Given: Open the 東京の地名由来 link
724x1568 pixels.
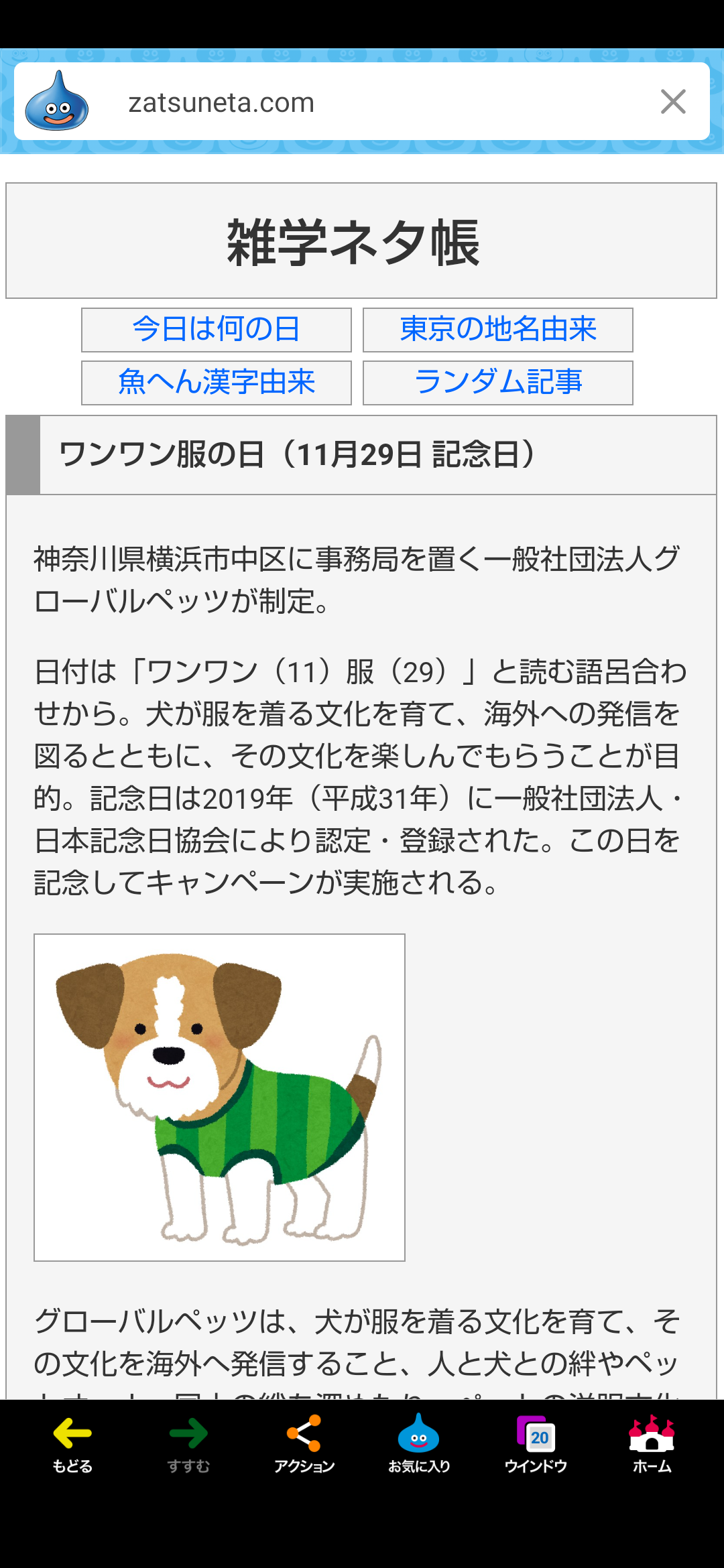Looking at the screenshot, I should click(498, 330).
